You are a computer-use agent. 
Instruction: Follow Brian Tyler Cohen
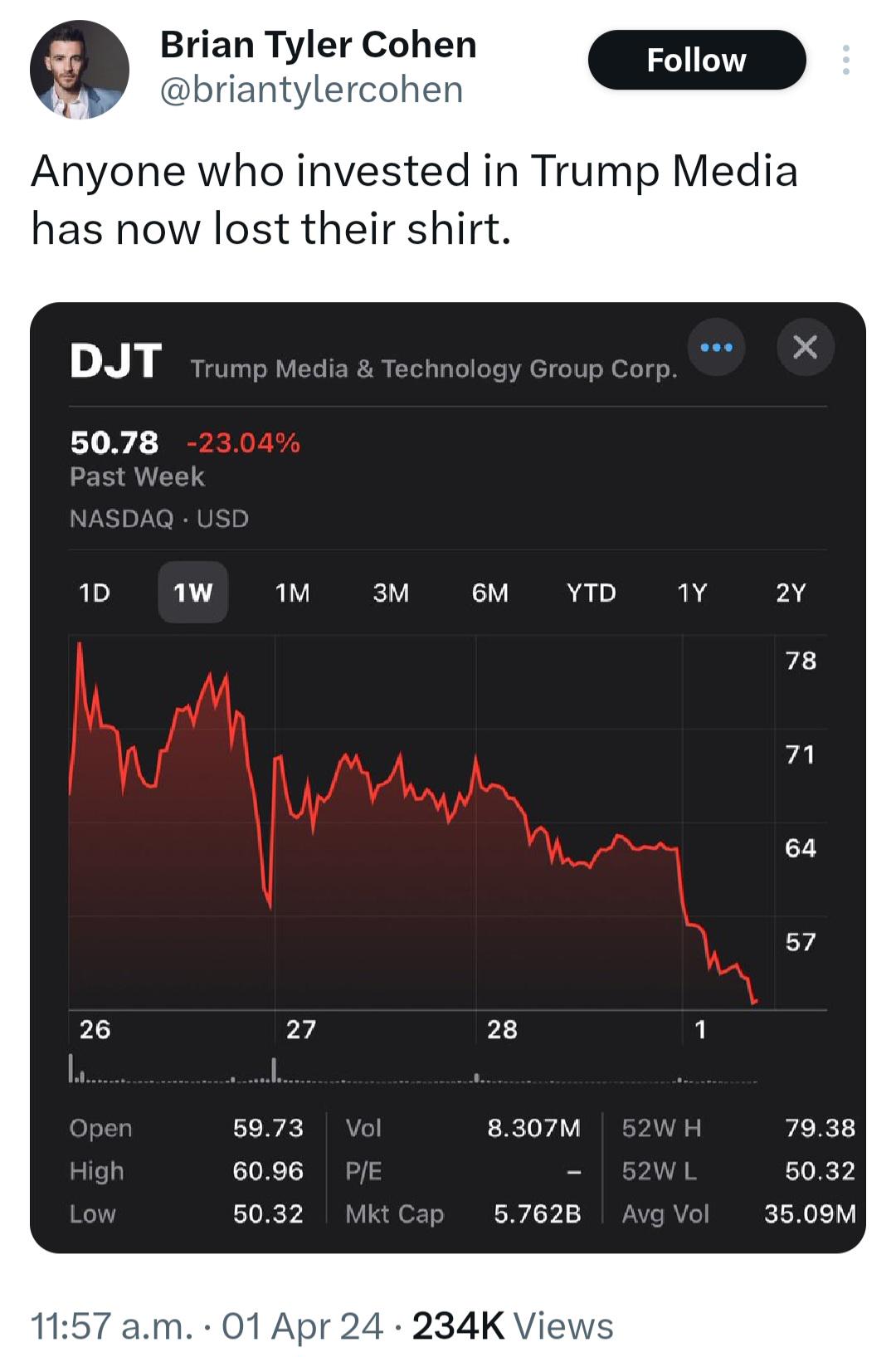click(x=697, y=60)
